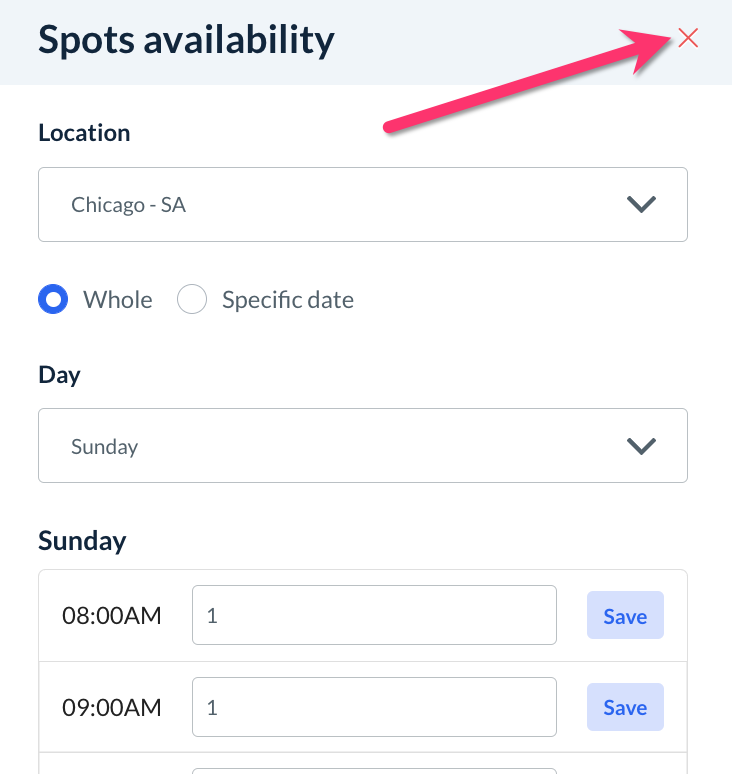
Task: Edit the spots field for 08:00AM
Action: point(374,616)
